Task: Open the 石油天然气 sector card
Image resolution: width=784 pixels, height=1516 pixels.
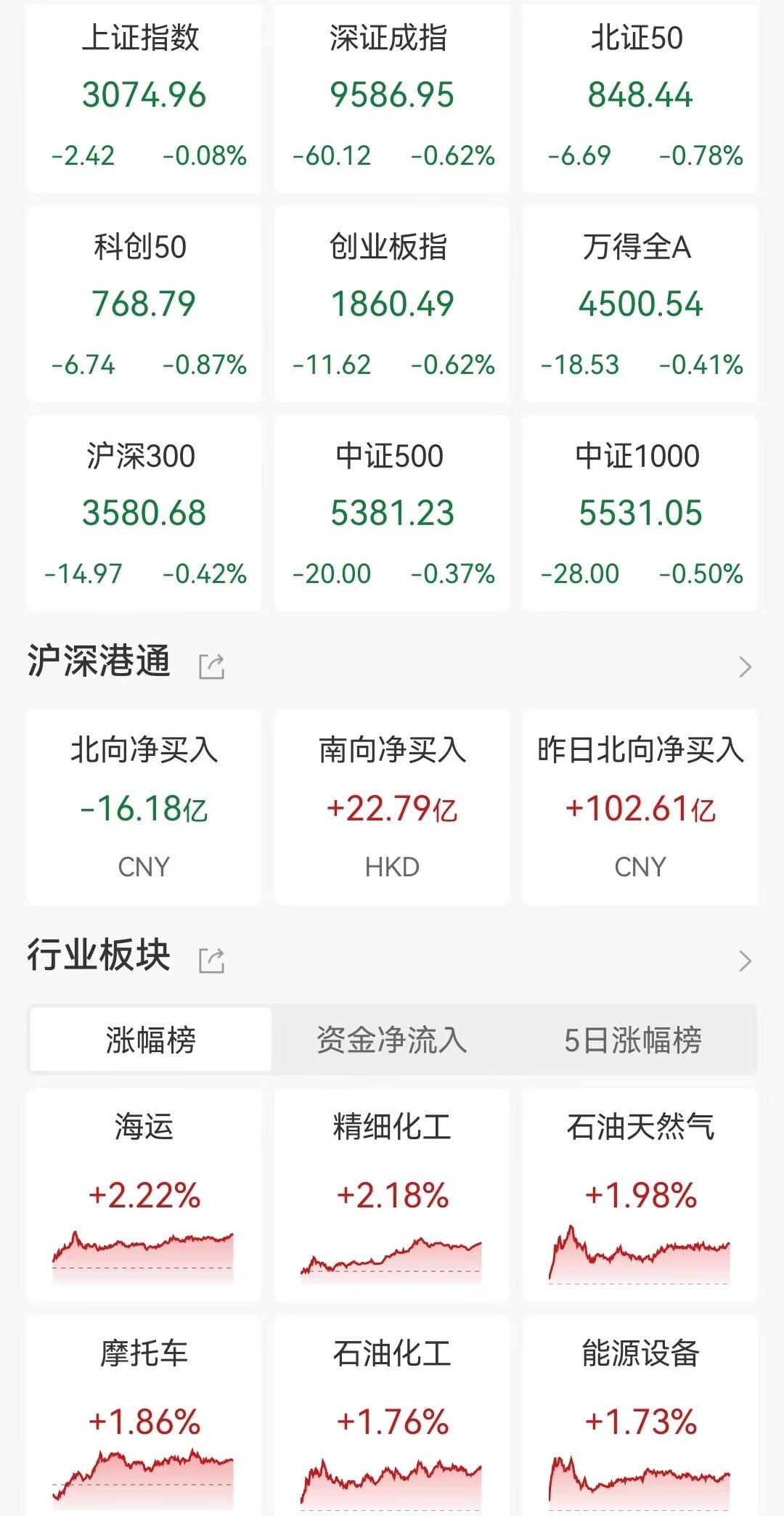Action: pyautogui.click(x=640, y=1194)
